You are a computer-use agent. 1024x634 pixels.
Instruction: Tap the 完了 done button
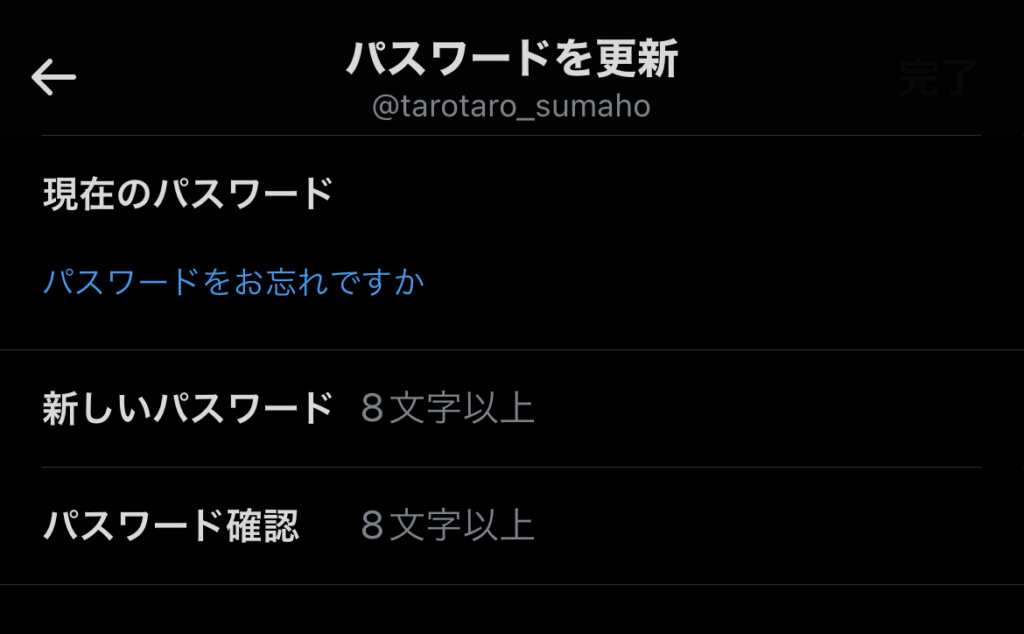pos(936,77)
